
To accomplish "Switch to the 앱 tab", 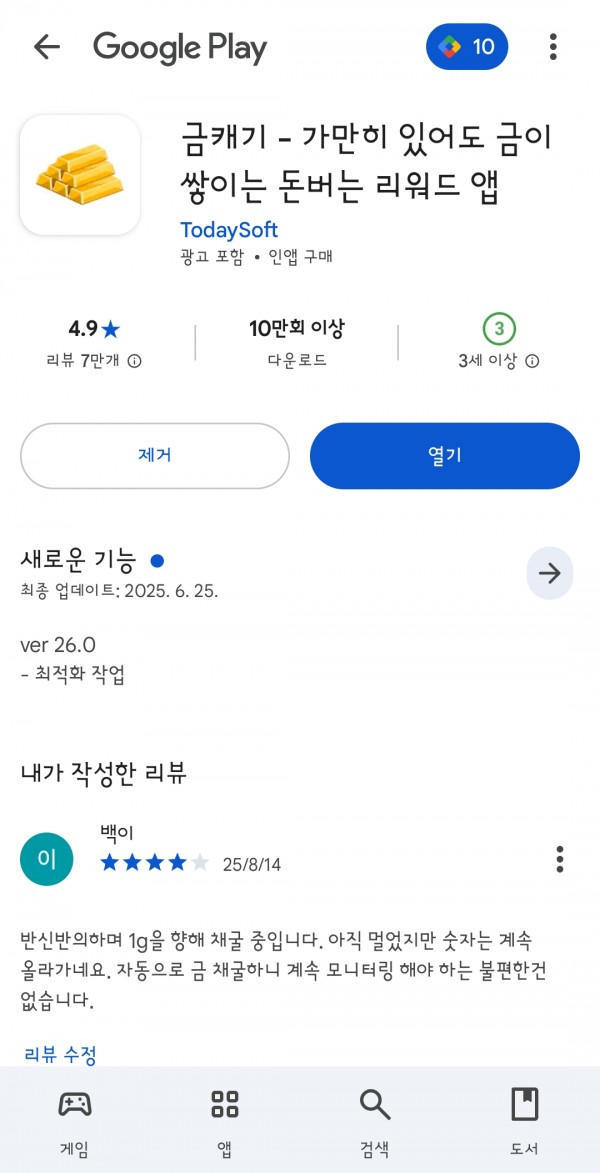I will pyautogui.click(x=224, y=1122).
